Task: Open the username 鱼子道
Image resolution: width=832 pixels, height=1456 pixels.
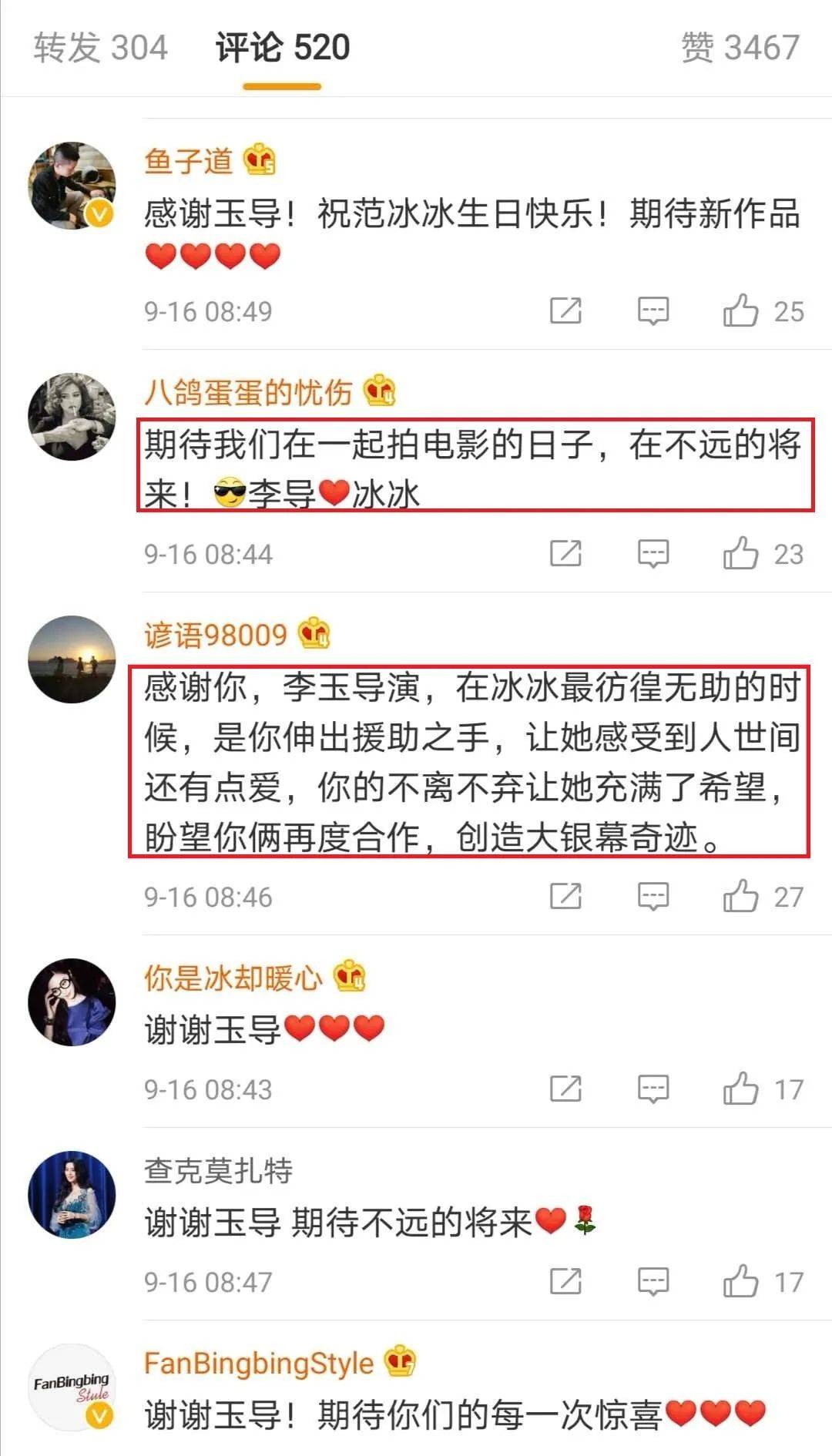Action: pyautogui.click(x=189, y=160)
